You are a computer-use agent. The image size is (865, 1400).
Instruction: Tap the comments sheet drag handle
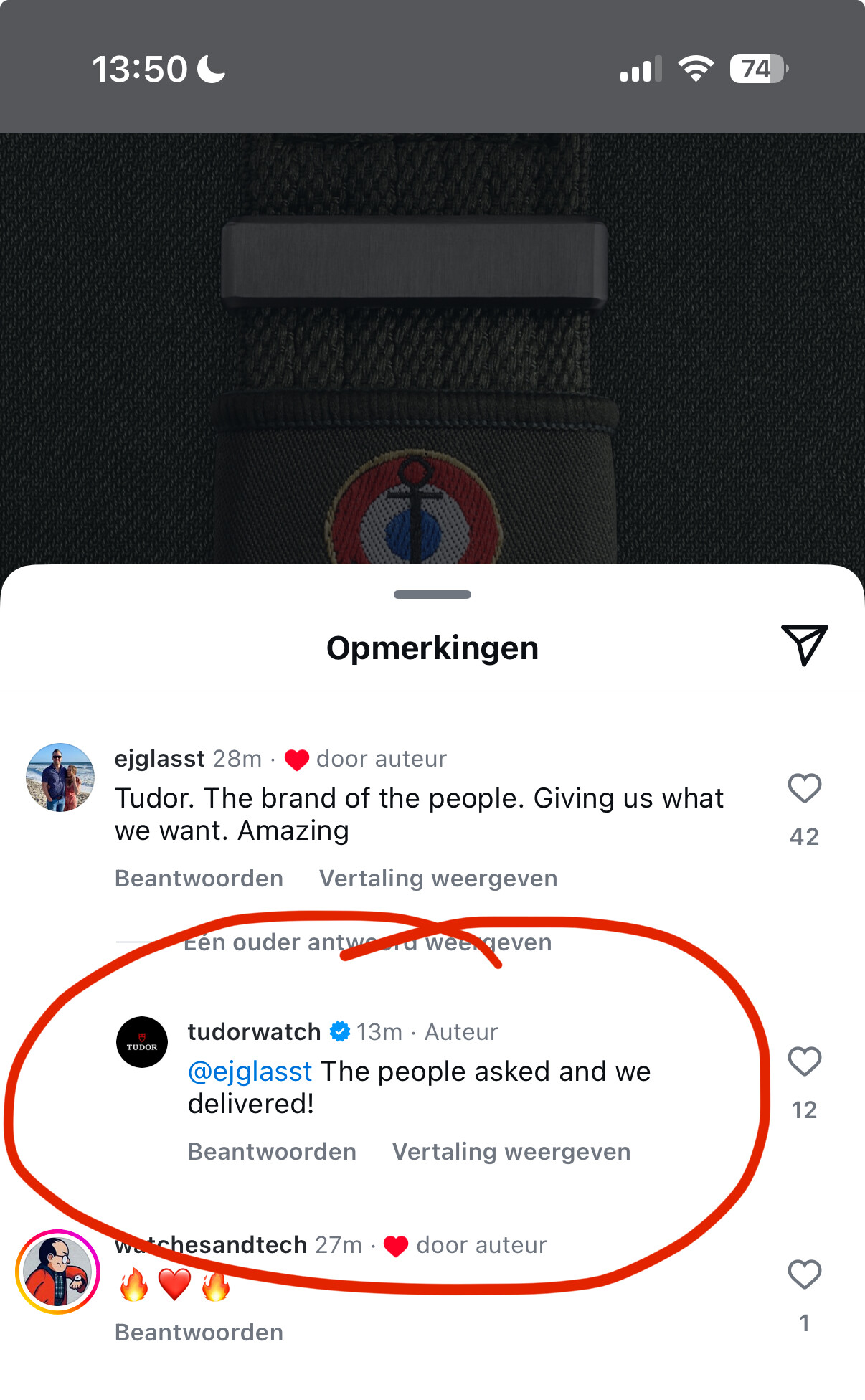pyautogui.click(x=432, y=595)
